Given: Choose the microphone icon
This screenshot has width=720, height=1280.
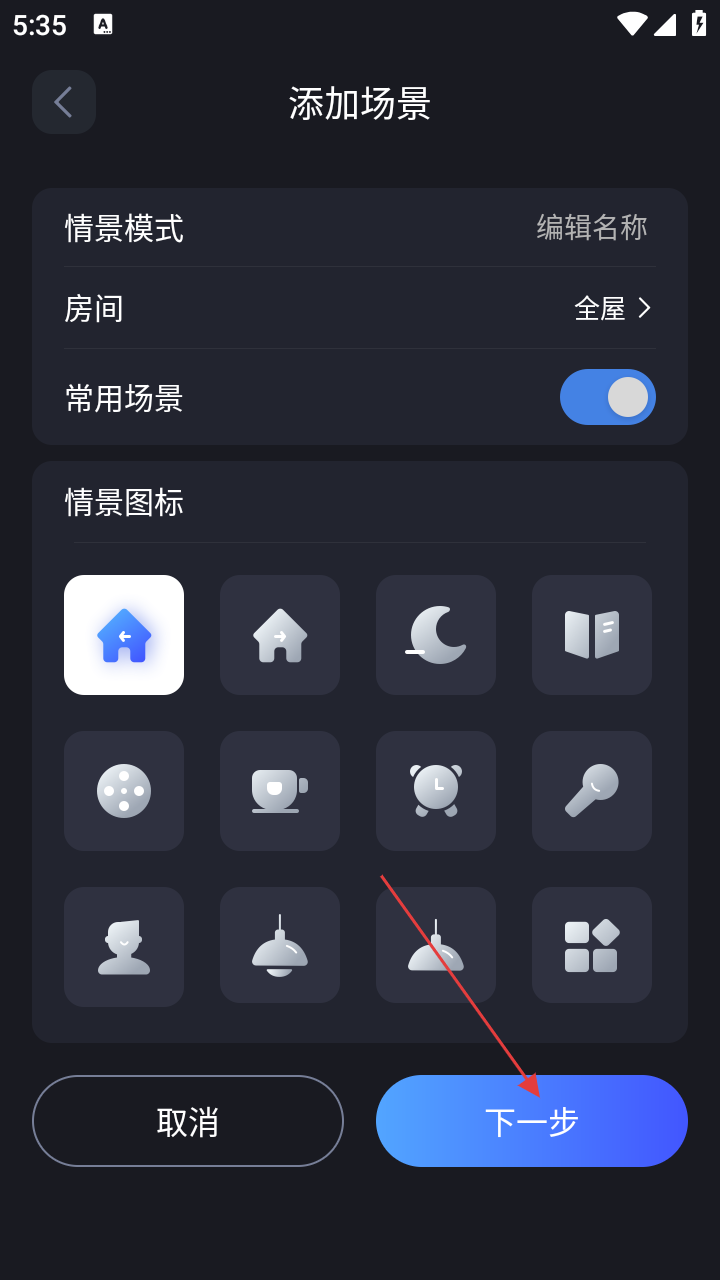Looking at the screenshot, I should [x=592, y=791].
